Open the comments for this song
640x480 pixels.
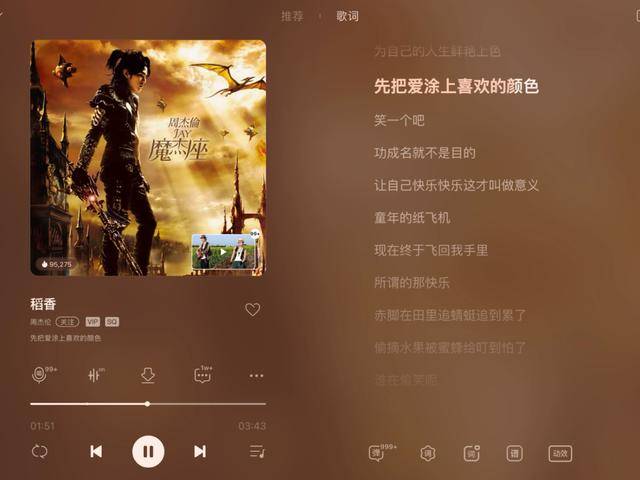coord(202,375)
